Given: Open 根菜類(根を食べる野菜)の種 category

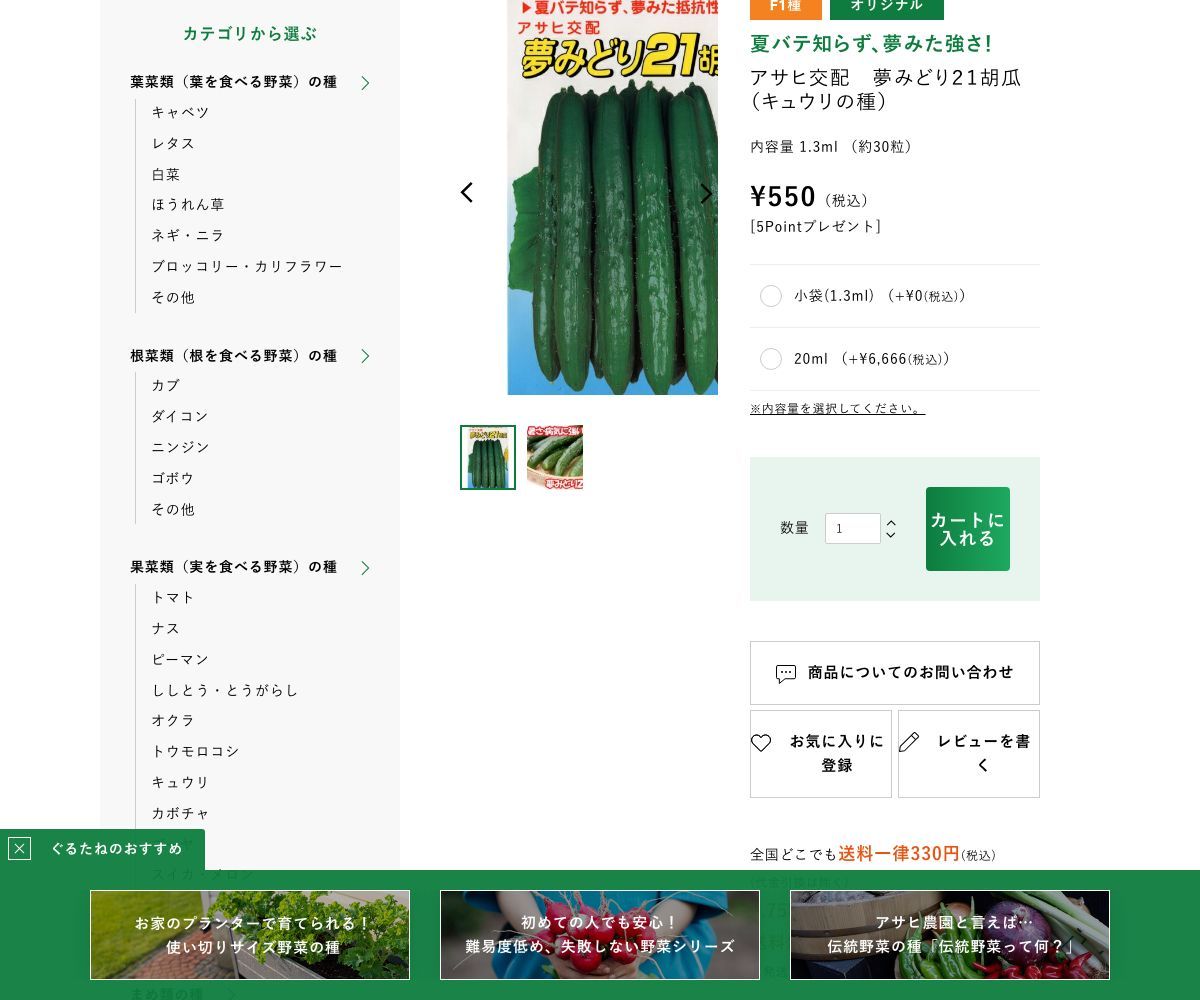Looking at the screenshot, I should click(234, 356).
